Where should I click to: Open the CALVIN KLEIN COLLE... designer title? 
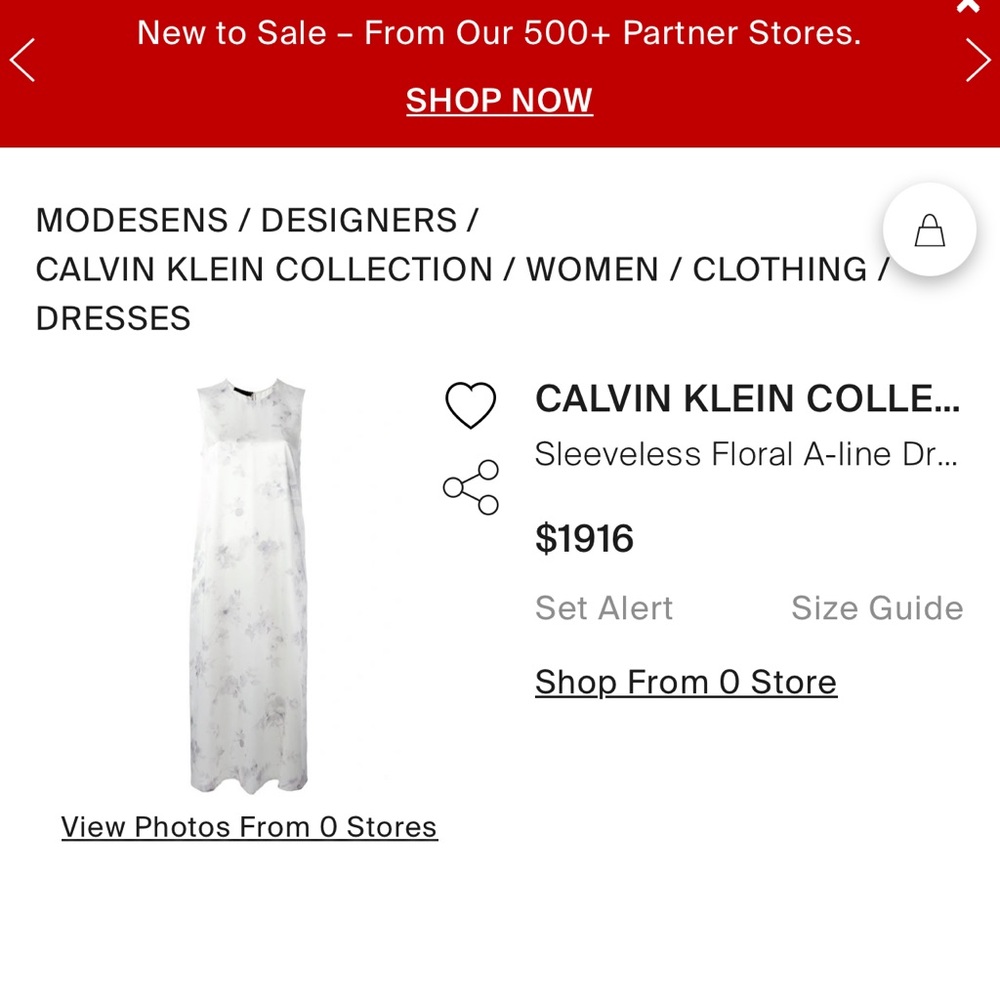click(747, 399)
